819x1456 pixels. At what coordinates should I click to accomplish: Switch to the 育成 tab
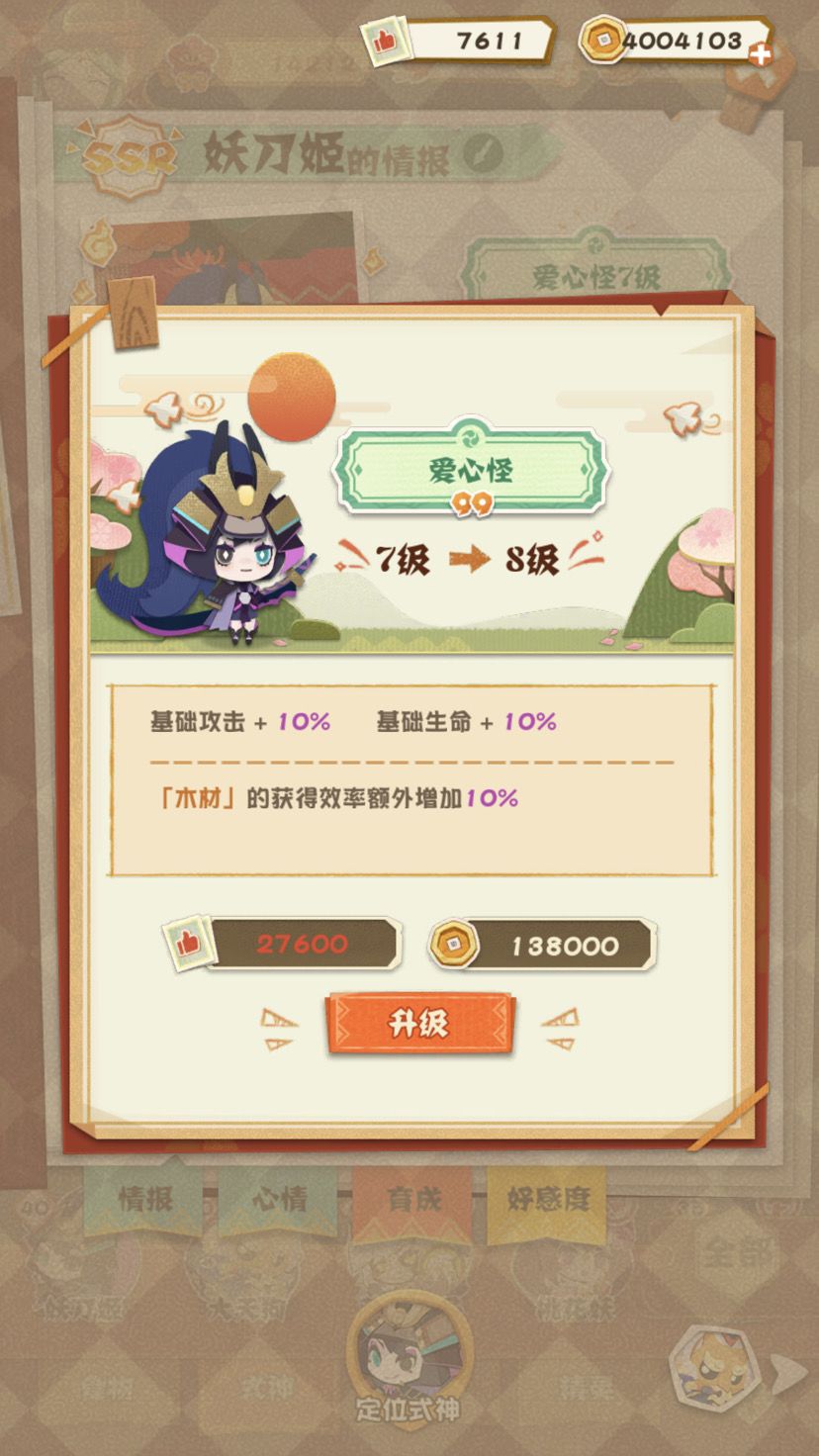coord(410,1199)
